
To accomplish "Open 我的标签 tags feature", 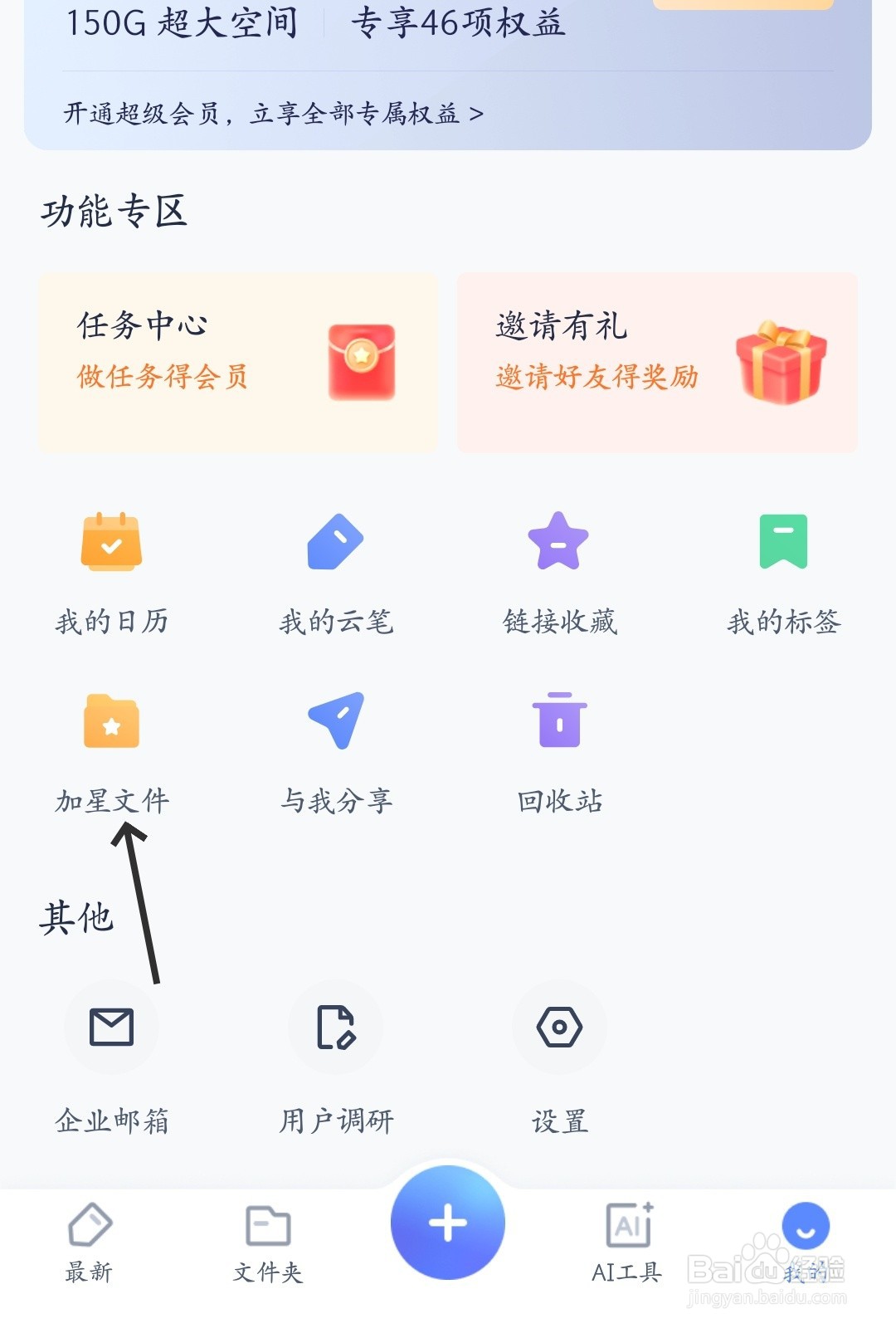I will click(x=783, y=573).
